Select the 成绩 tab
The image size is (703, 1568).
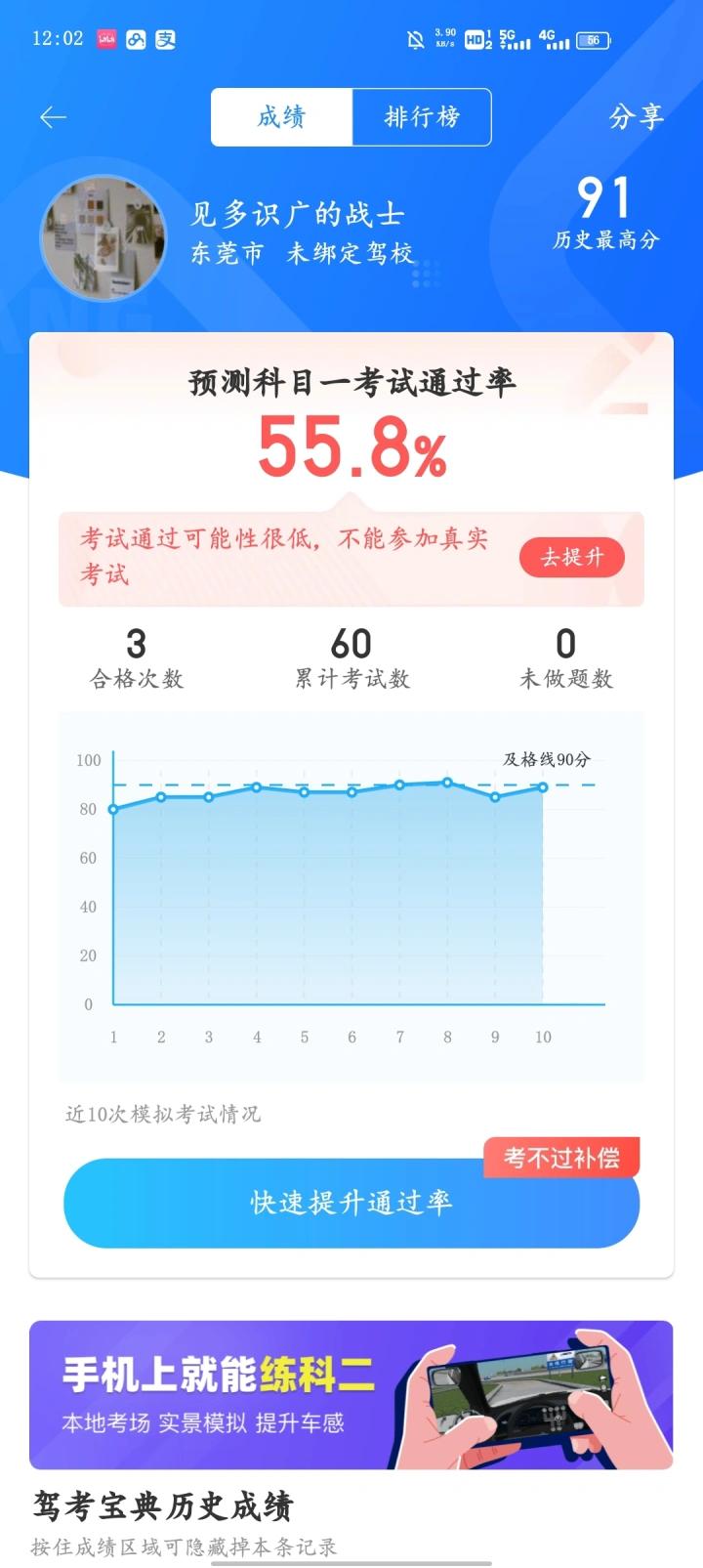pyautogui.click(x=281, y=117)
